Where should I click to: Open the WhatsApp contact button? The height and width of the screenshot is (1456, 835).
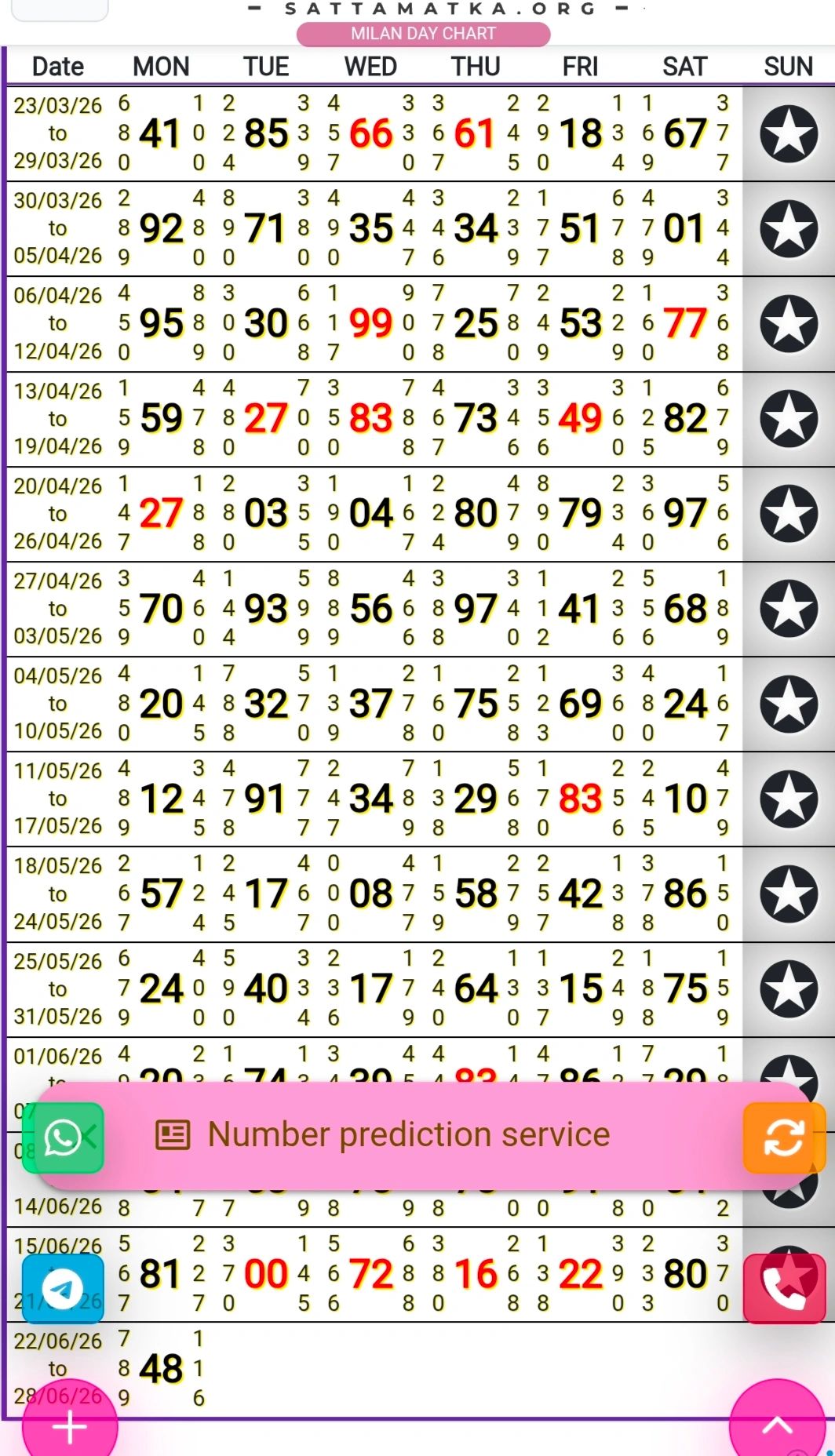pos(63,1137)
